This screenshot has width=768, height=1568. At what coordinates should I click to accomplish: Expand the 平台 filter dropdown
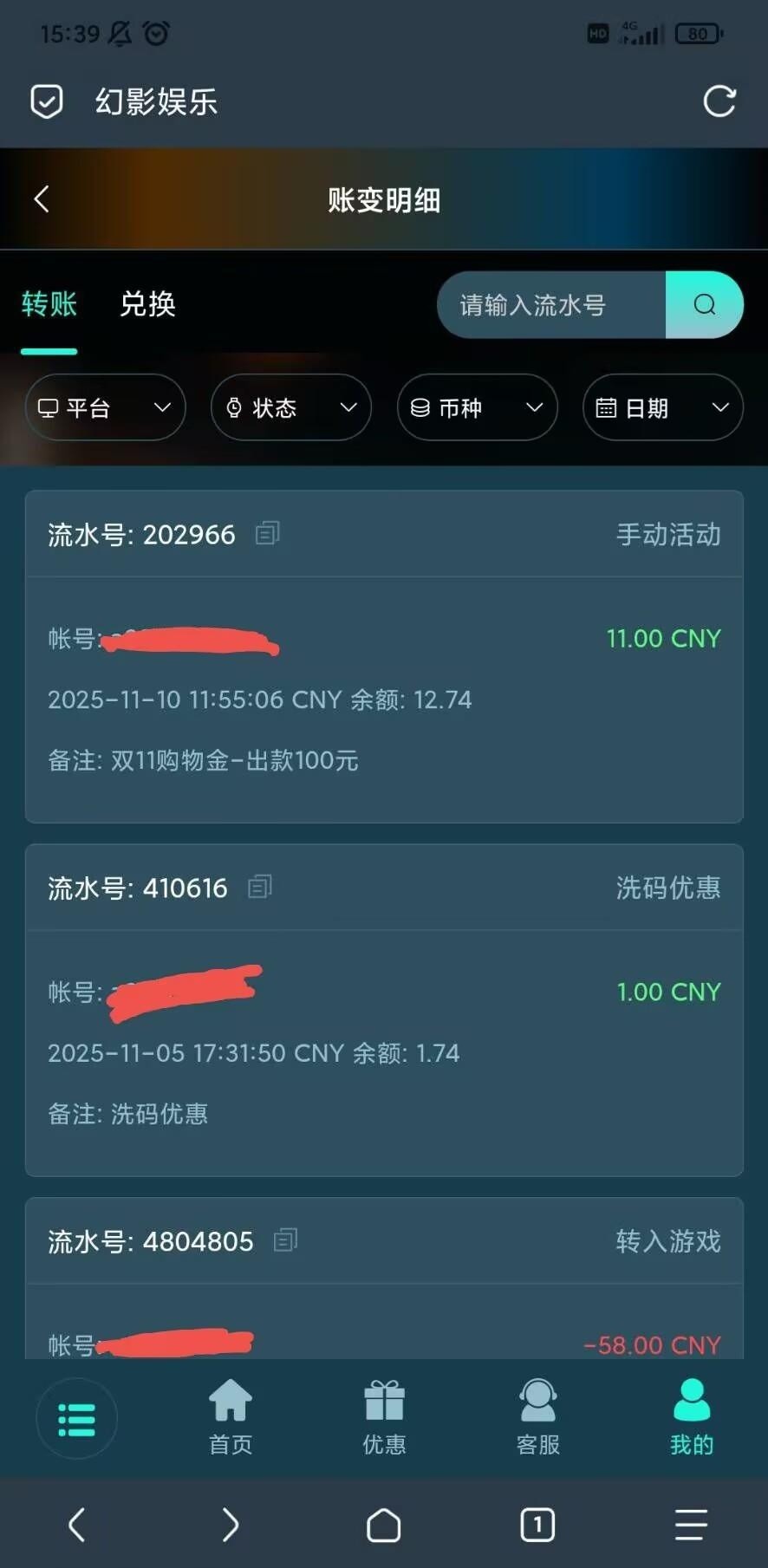[105, 407]
